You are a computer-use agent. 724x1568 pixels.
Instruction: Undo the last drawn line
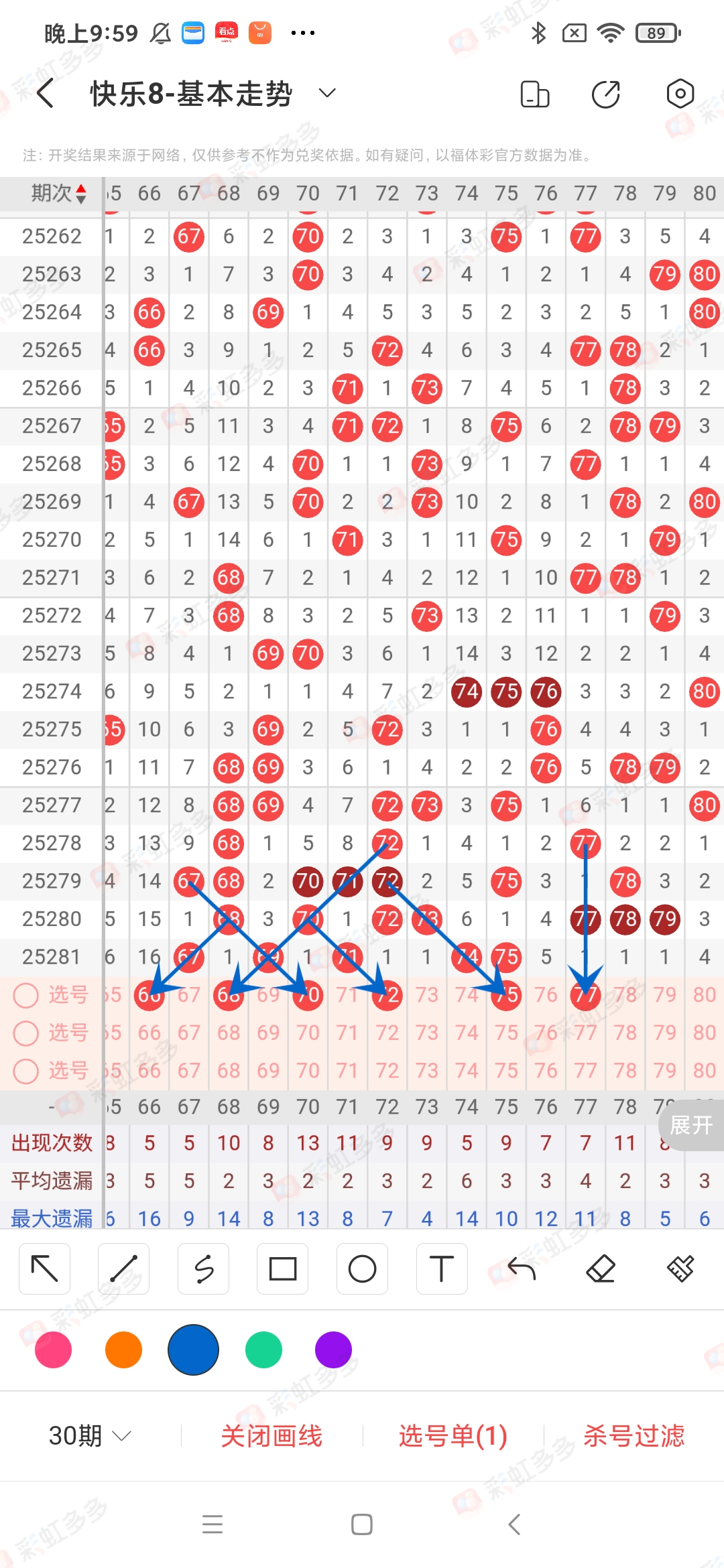click(x=521, y=1268)
